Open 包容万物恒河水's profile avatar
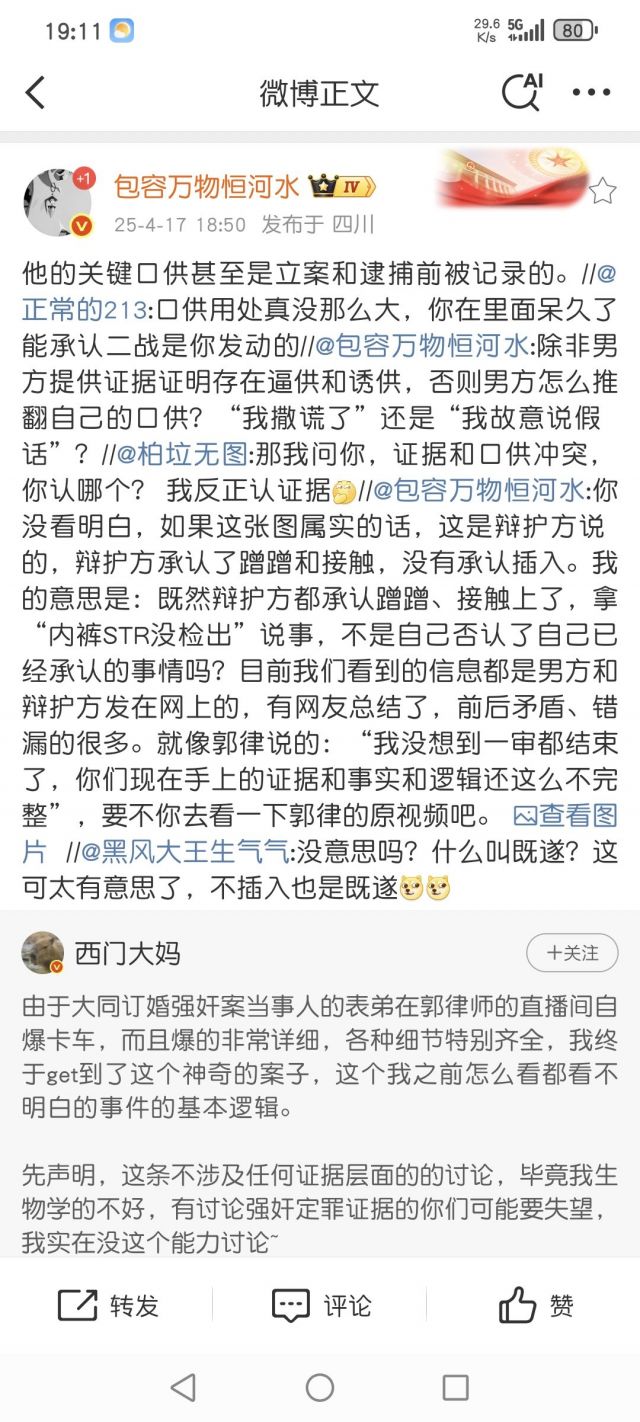This screenshot has width=640, height=1422. click(x=57, y=202)
